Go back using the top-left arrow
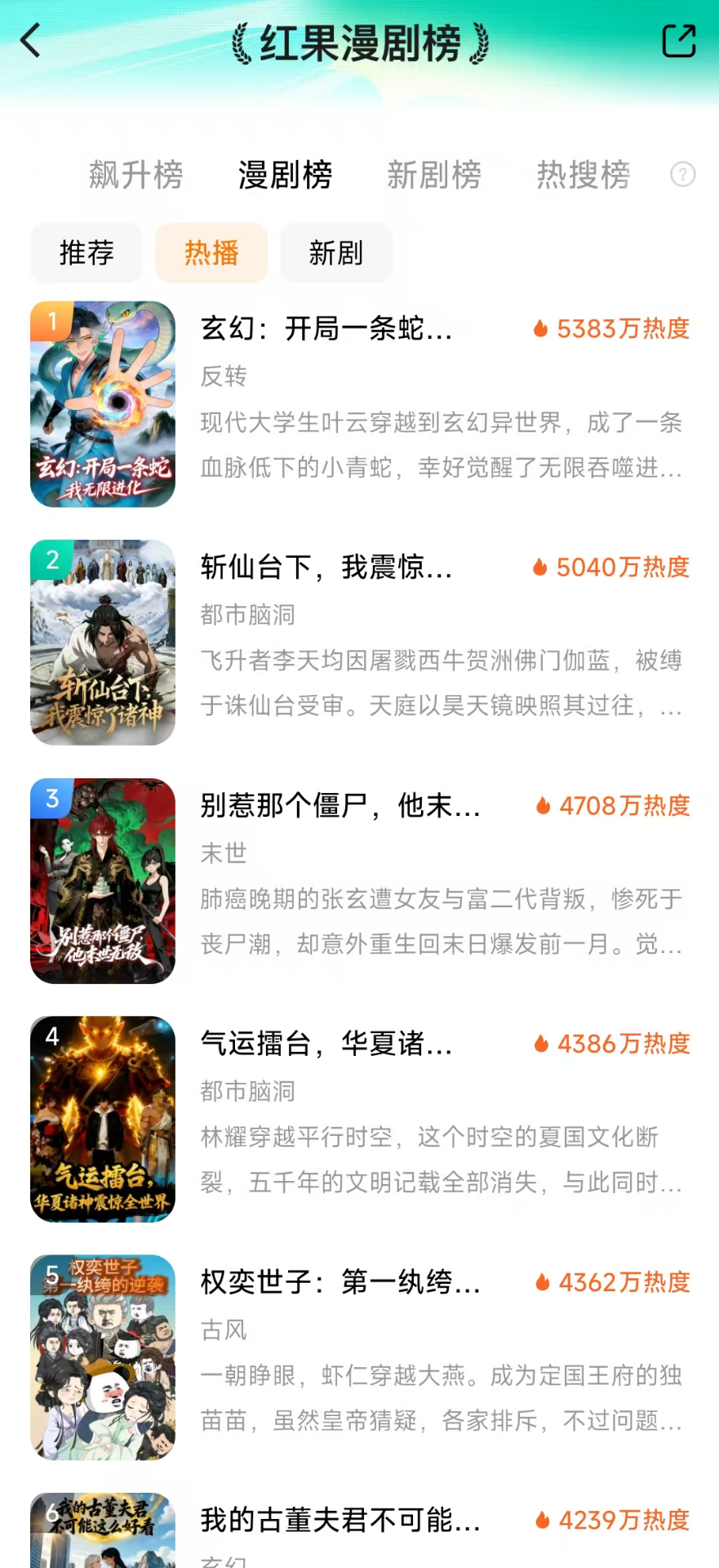The width and height of the screenshot is (719, 1568). (31, 41)
